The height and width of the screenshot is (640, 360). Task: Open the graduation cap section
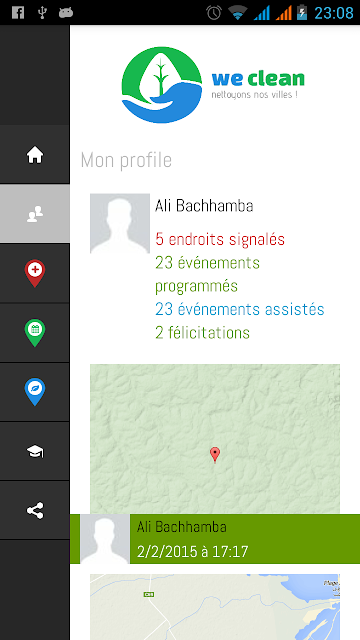pos(35,451)
